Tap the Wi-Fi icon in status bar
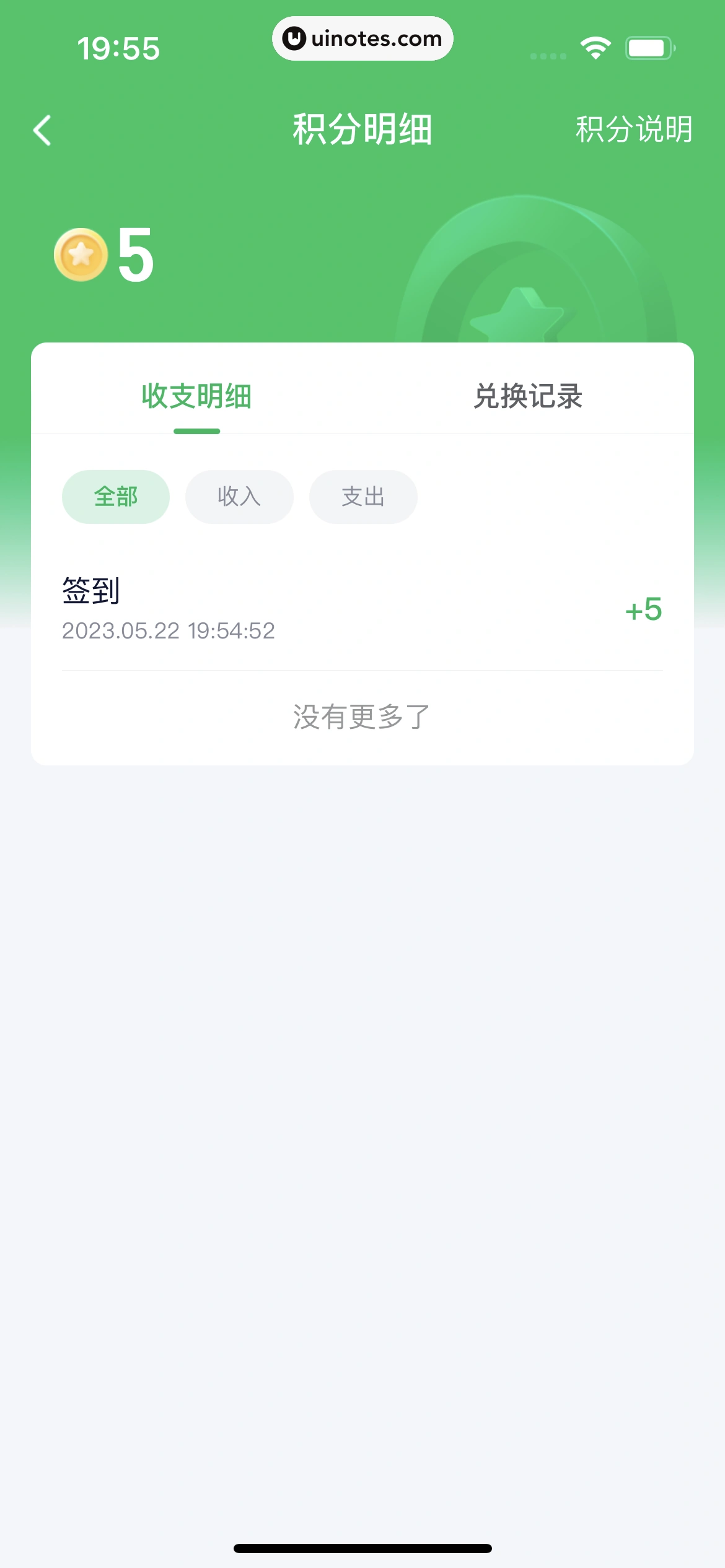725x1568 pixels. pos(595,46)
